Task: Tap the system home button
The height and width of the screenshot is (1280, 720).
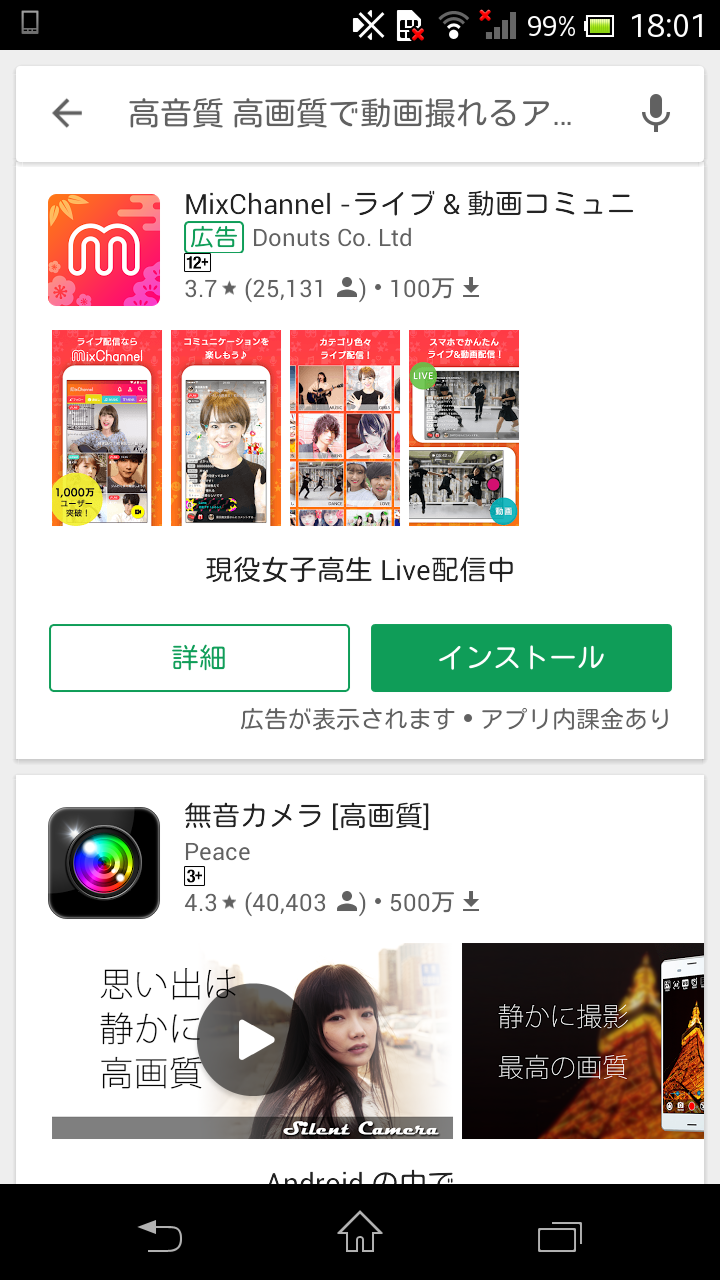Action: [360, 1234]
